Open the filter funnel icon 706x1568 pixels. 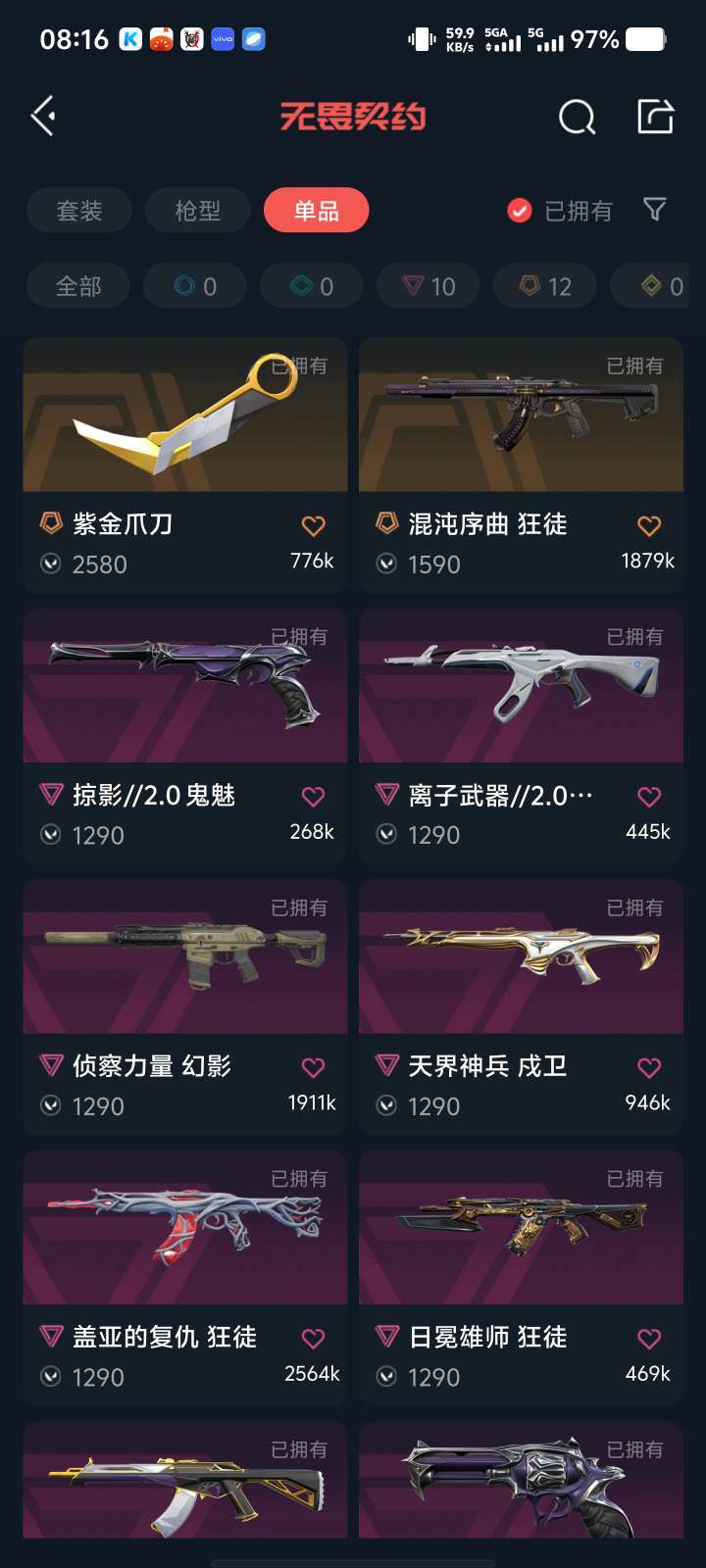click(x=654, y=209)
